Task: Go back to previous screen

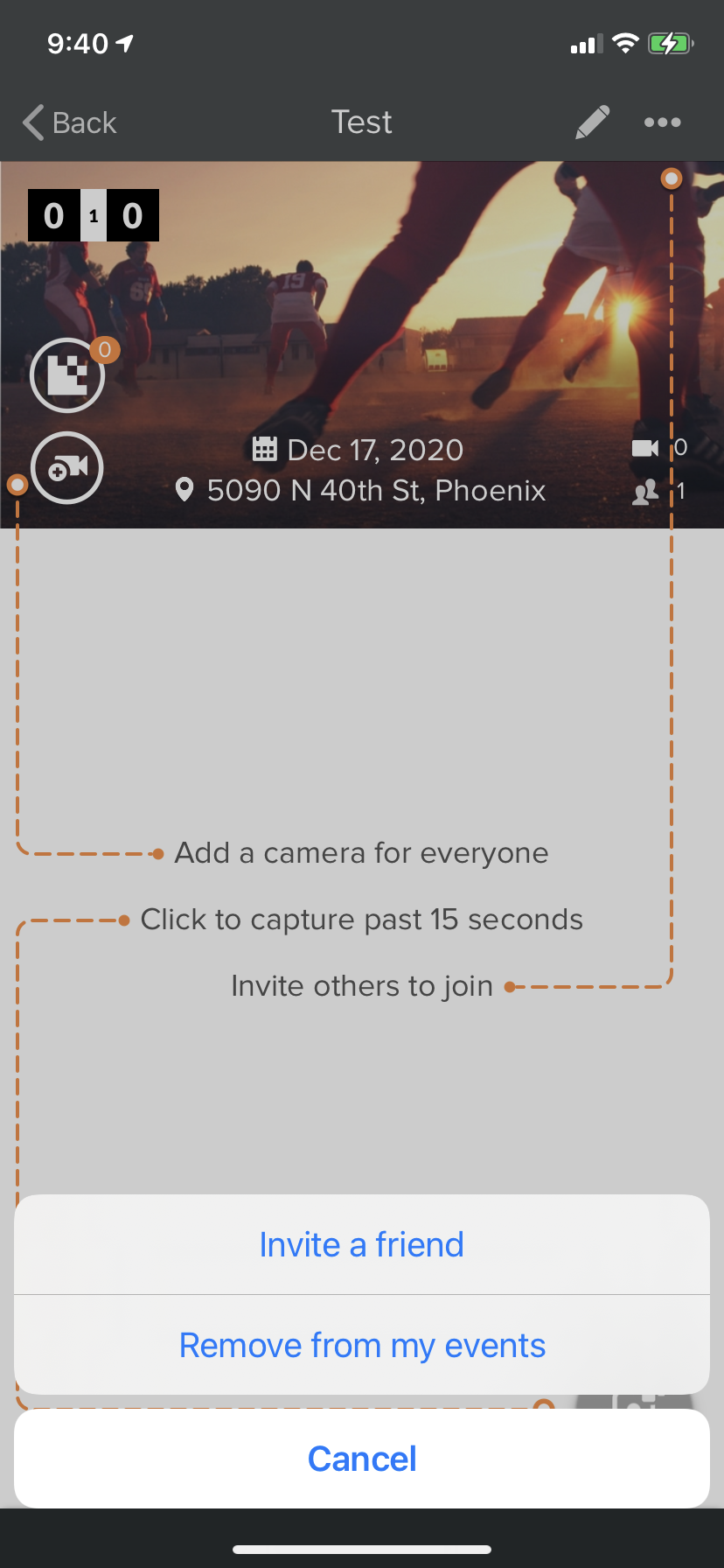Action: [x=70, y=122]
